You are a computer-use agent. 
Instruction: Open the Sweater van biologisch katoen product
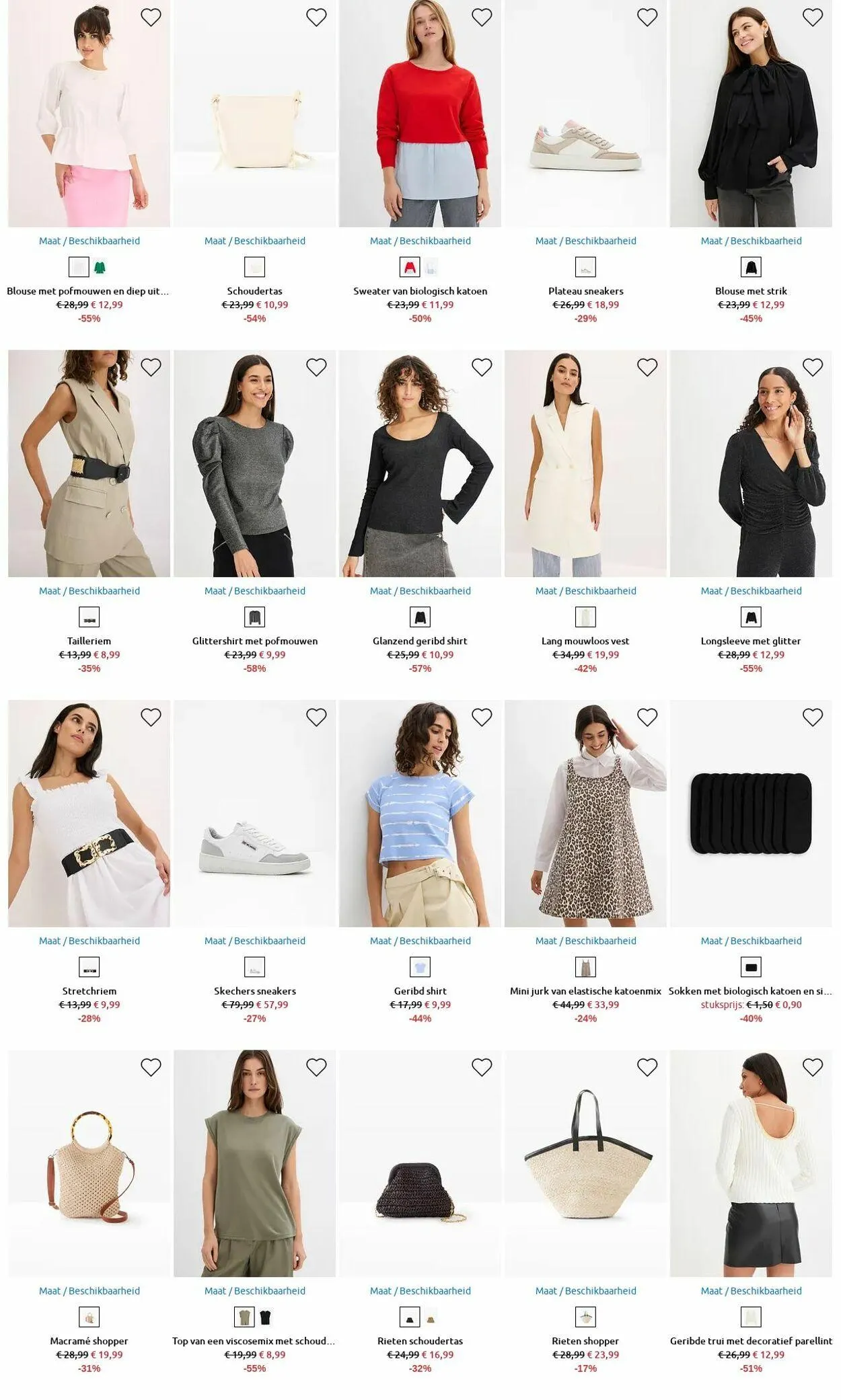pos(420,114)
